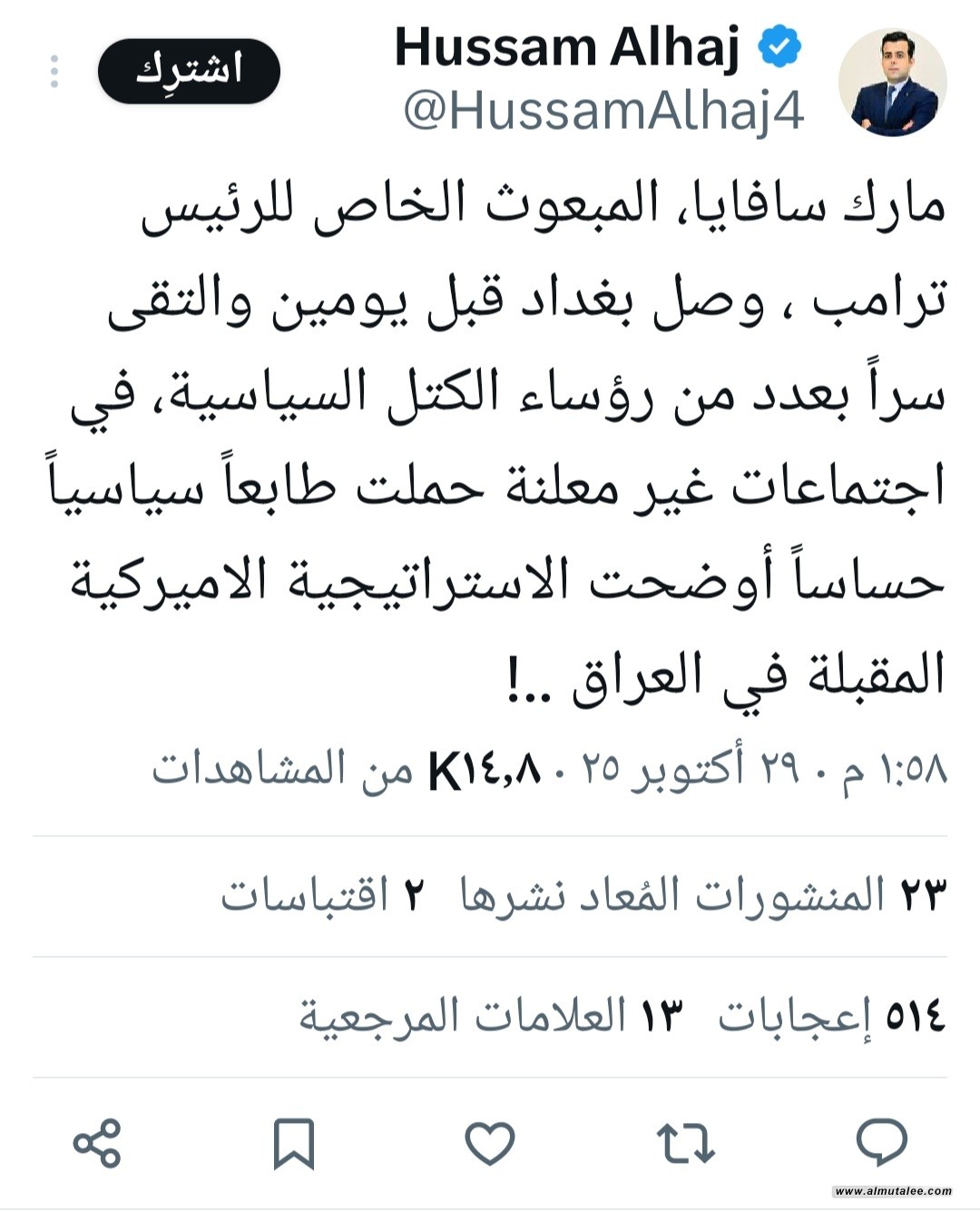
Task: Open the @HussamAlhaj4 handle
Action: (603, 112)
